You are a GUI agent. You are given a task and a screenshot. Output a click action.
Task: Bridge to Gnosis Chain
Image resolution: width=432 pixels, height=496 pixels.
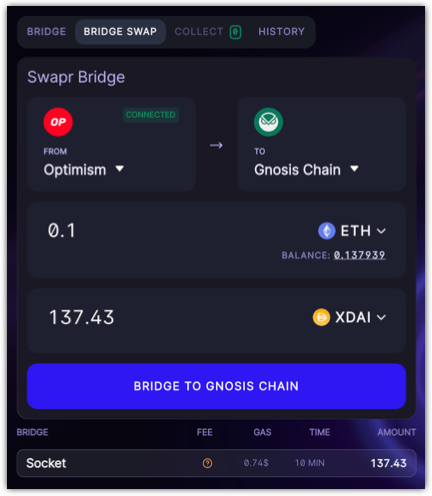point(216,386)
